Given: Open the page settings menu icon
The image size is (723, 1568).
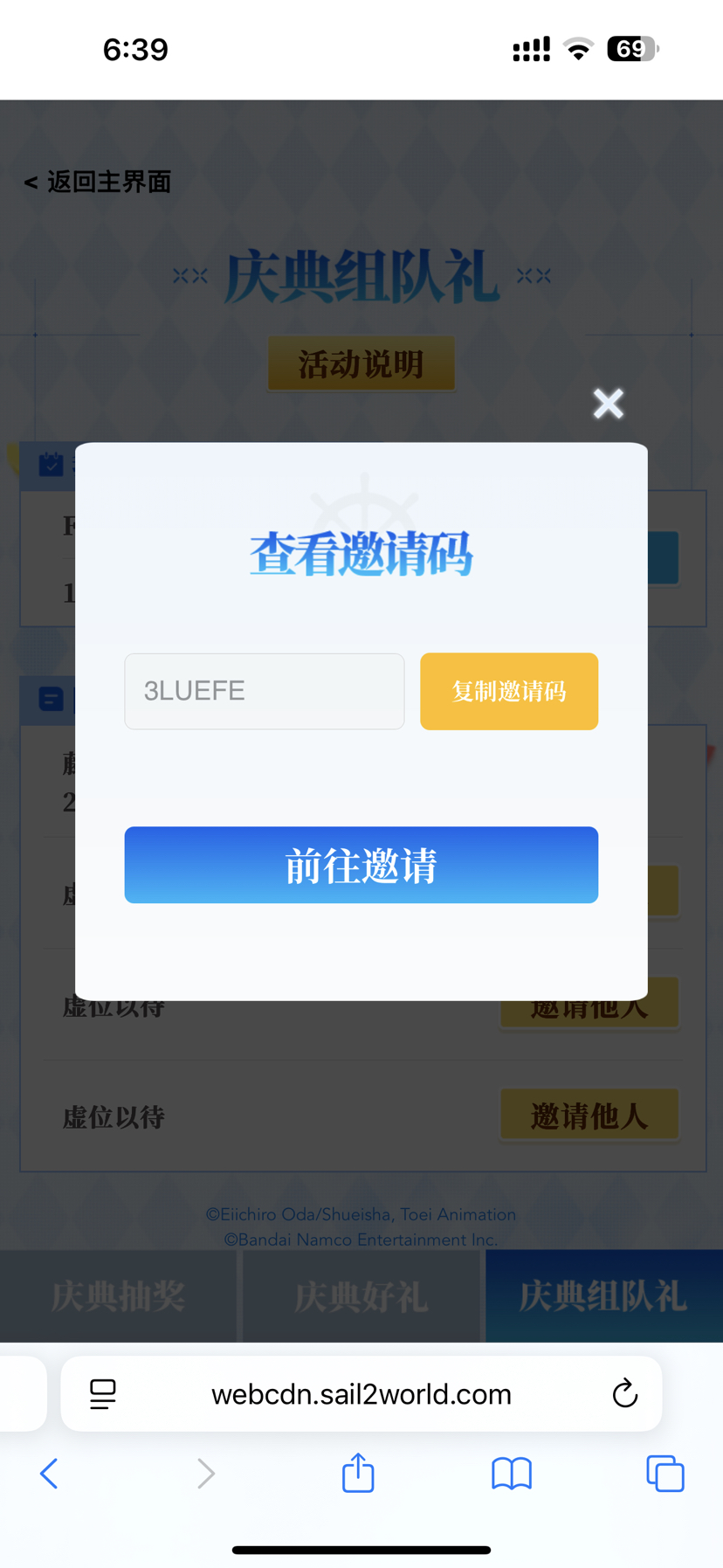Looking at the screenshot, I should click(x=103, y=1393).
